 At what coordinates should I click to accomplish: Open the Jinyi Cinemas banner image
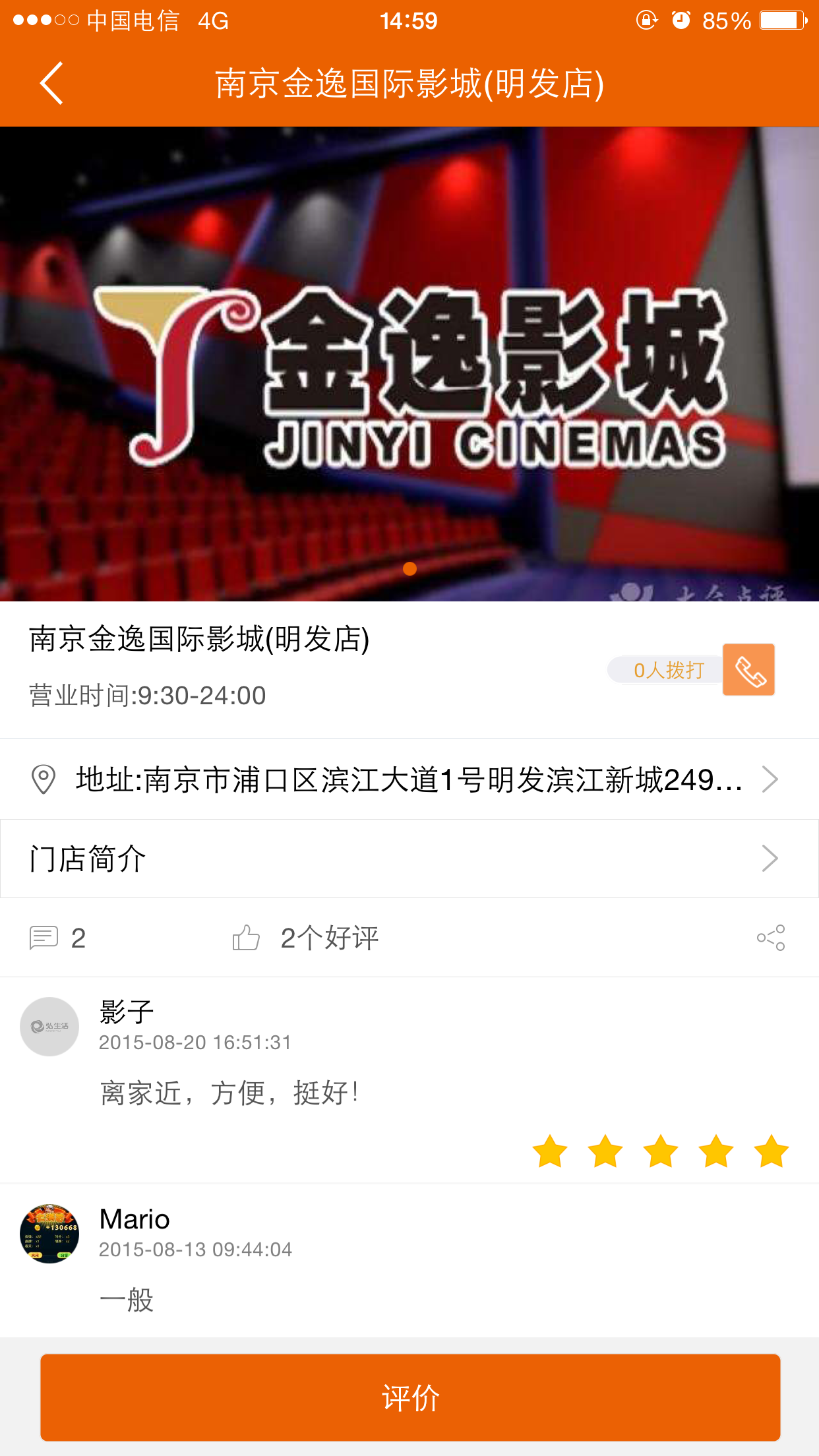(409, 364)
